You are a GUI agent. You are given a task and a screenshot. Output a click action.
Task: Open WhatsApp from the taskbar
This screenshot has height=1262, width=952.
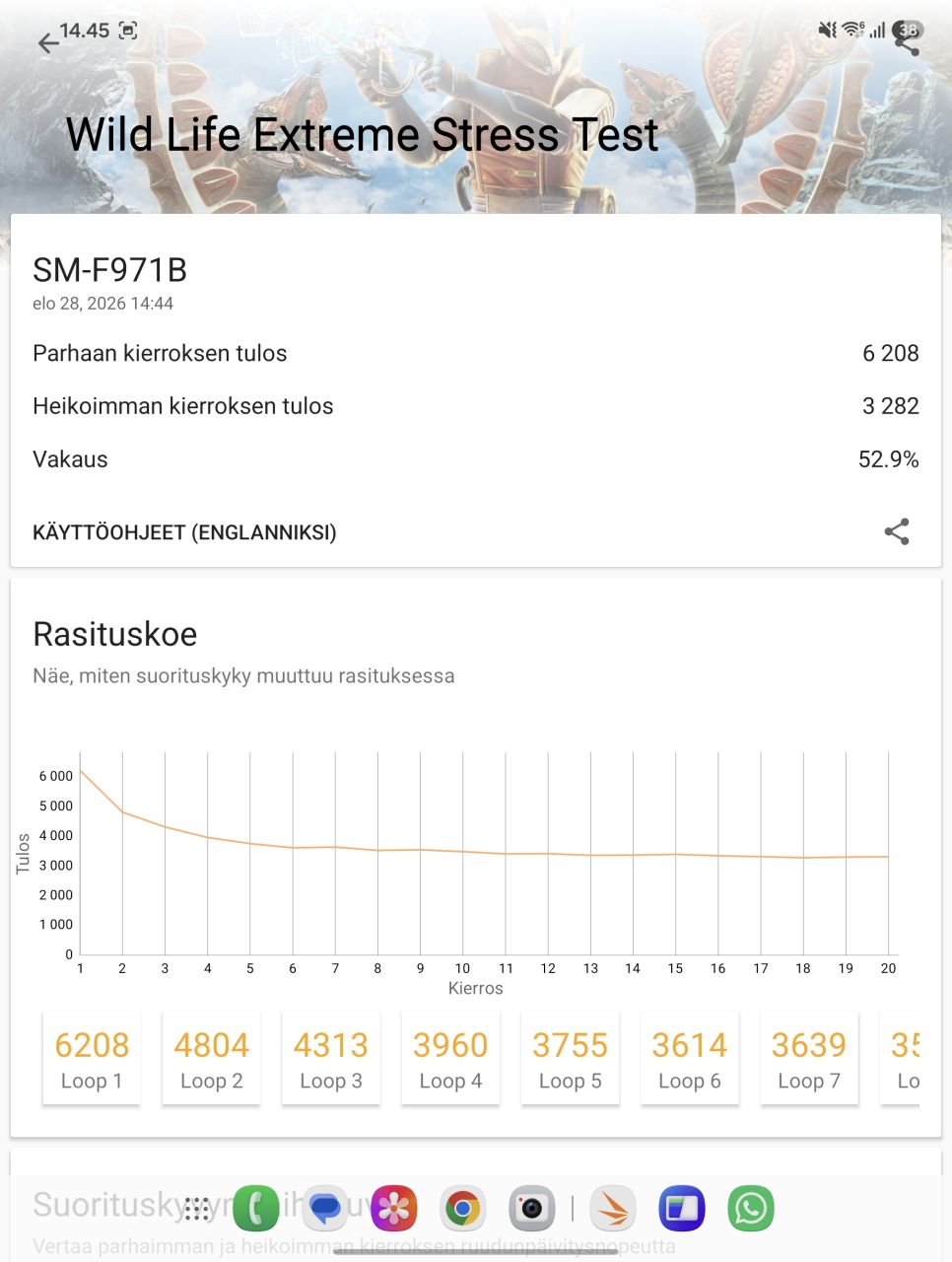pyautogui.click(x=751, y=1209)
